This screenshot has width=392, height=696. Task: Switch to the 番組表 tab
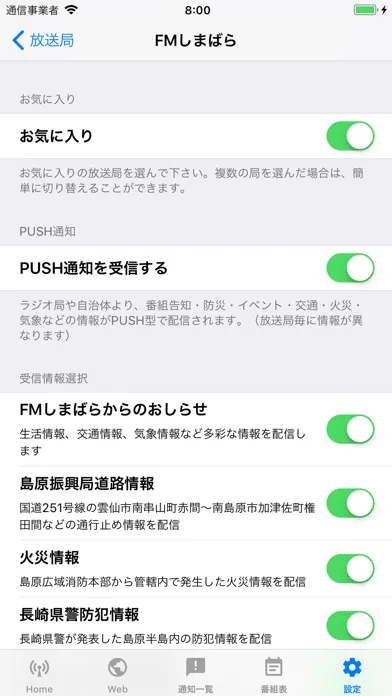[274, 675]
